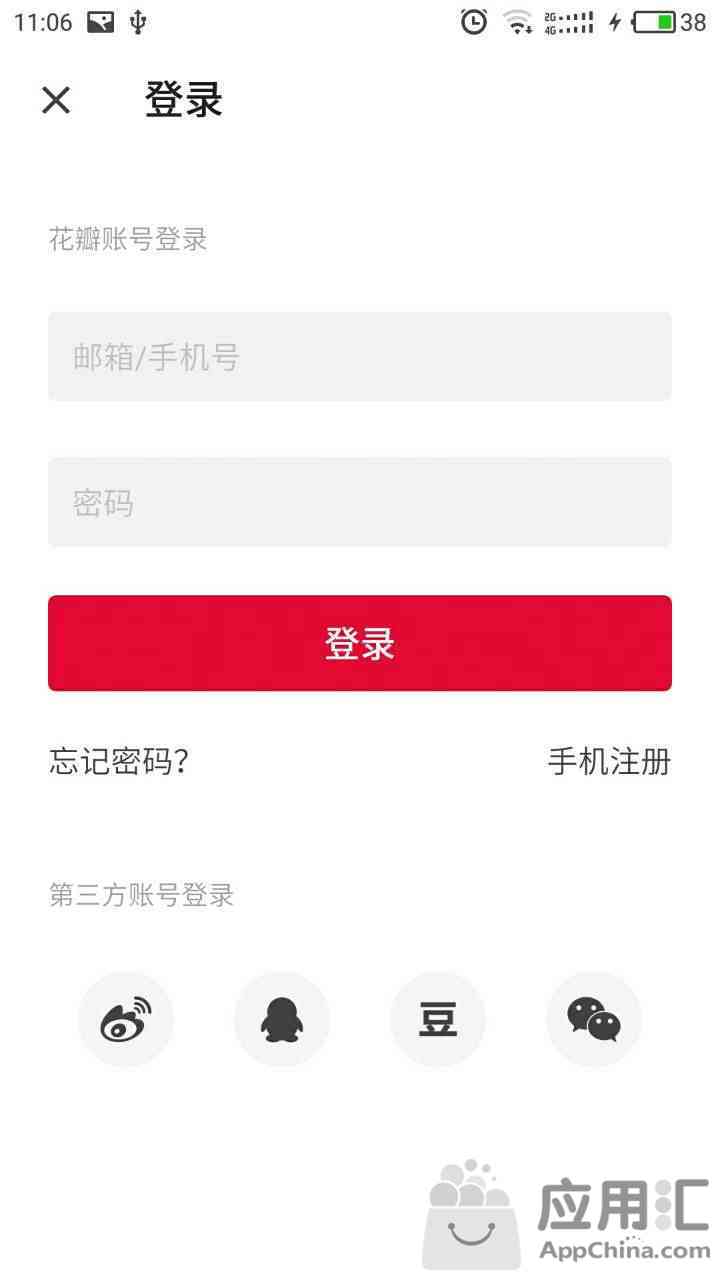Log in with the QQ penguin icon
The image size is (720, 1280).
tap(282, 1019)
